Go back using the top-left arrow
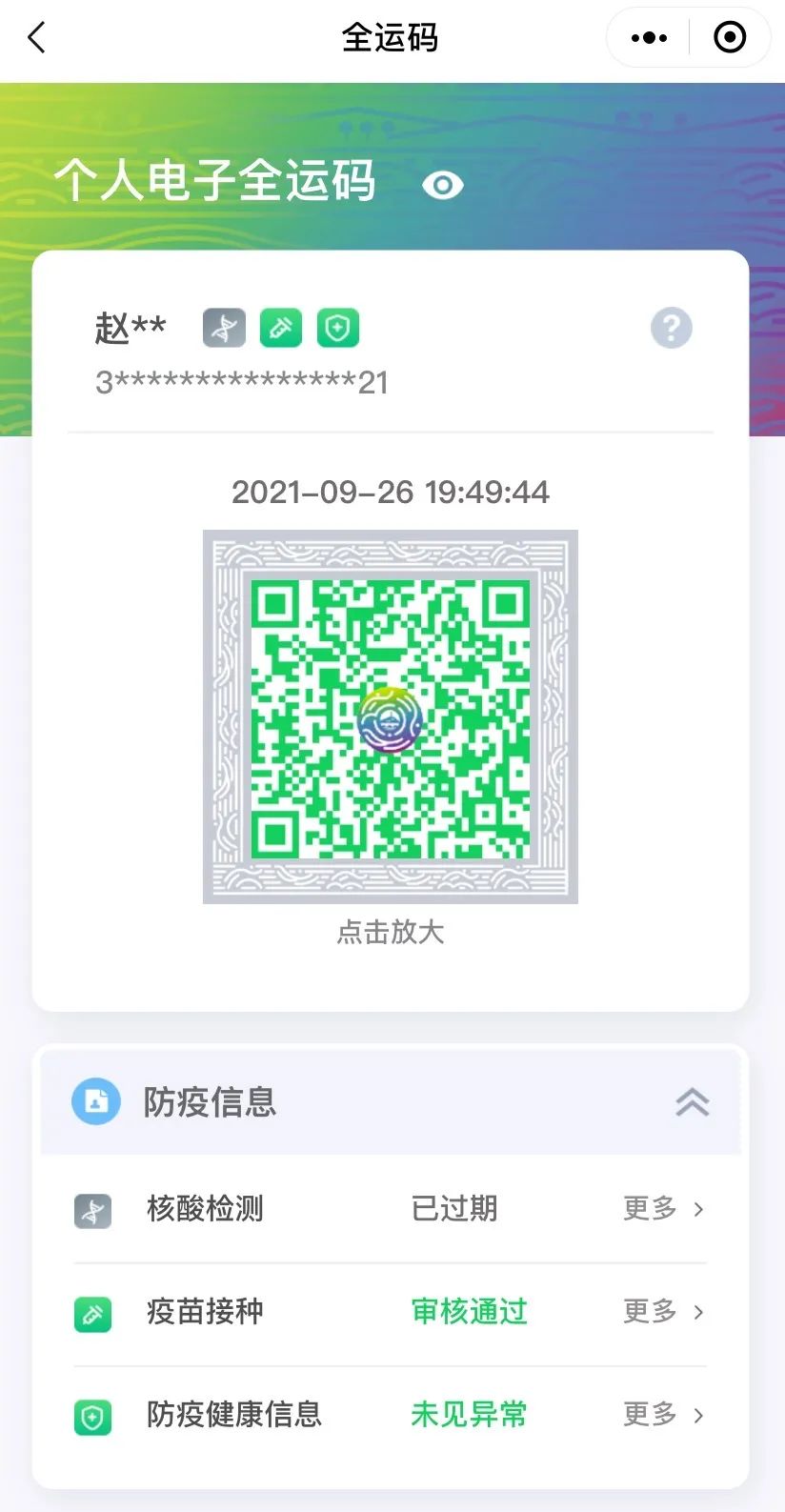785x1512 pixels. pyautogui.click(x=37, y=38)
